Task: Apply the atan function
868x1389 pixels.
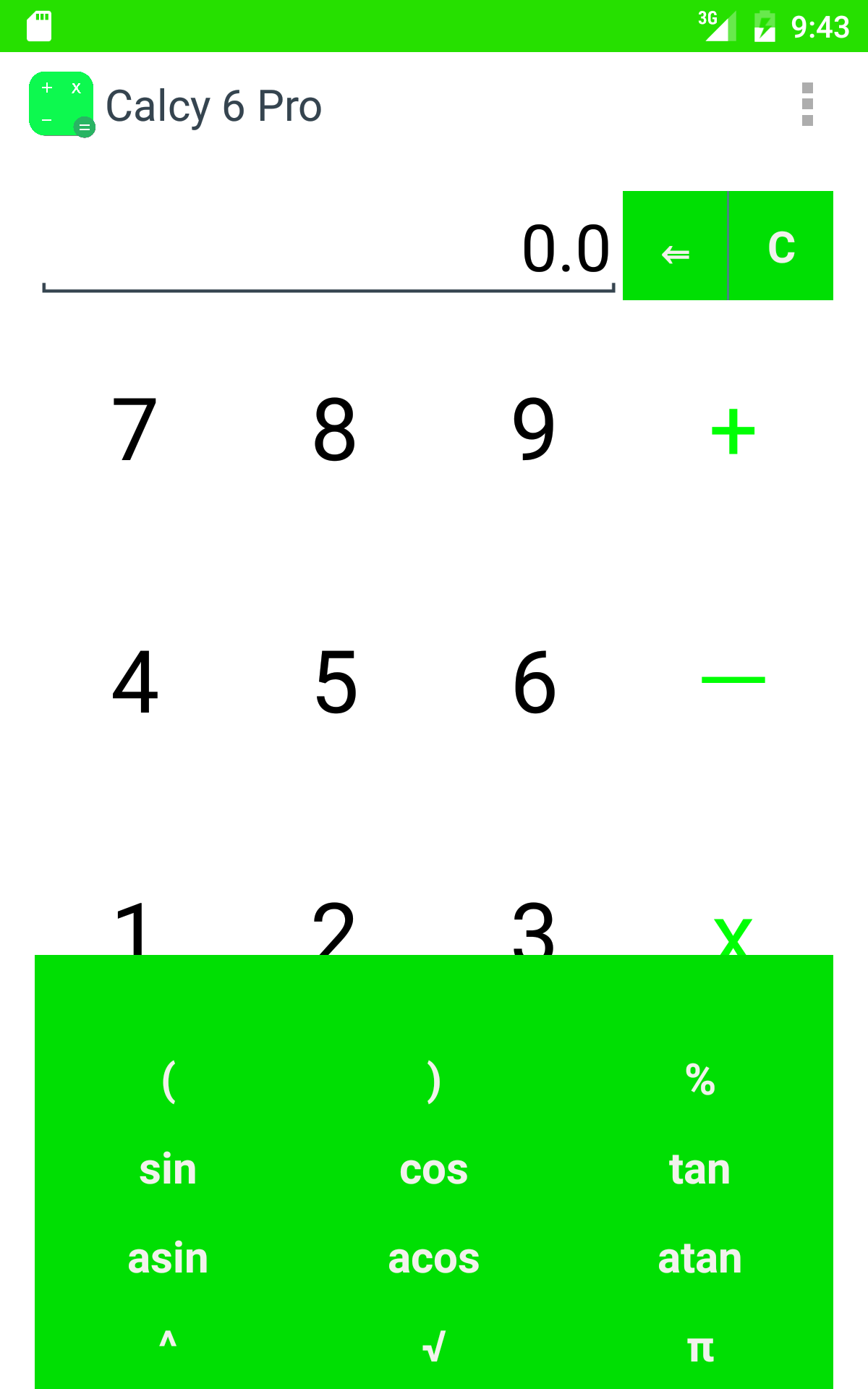Action: point(700,1257)
